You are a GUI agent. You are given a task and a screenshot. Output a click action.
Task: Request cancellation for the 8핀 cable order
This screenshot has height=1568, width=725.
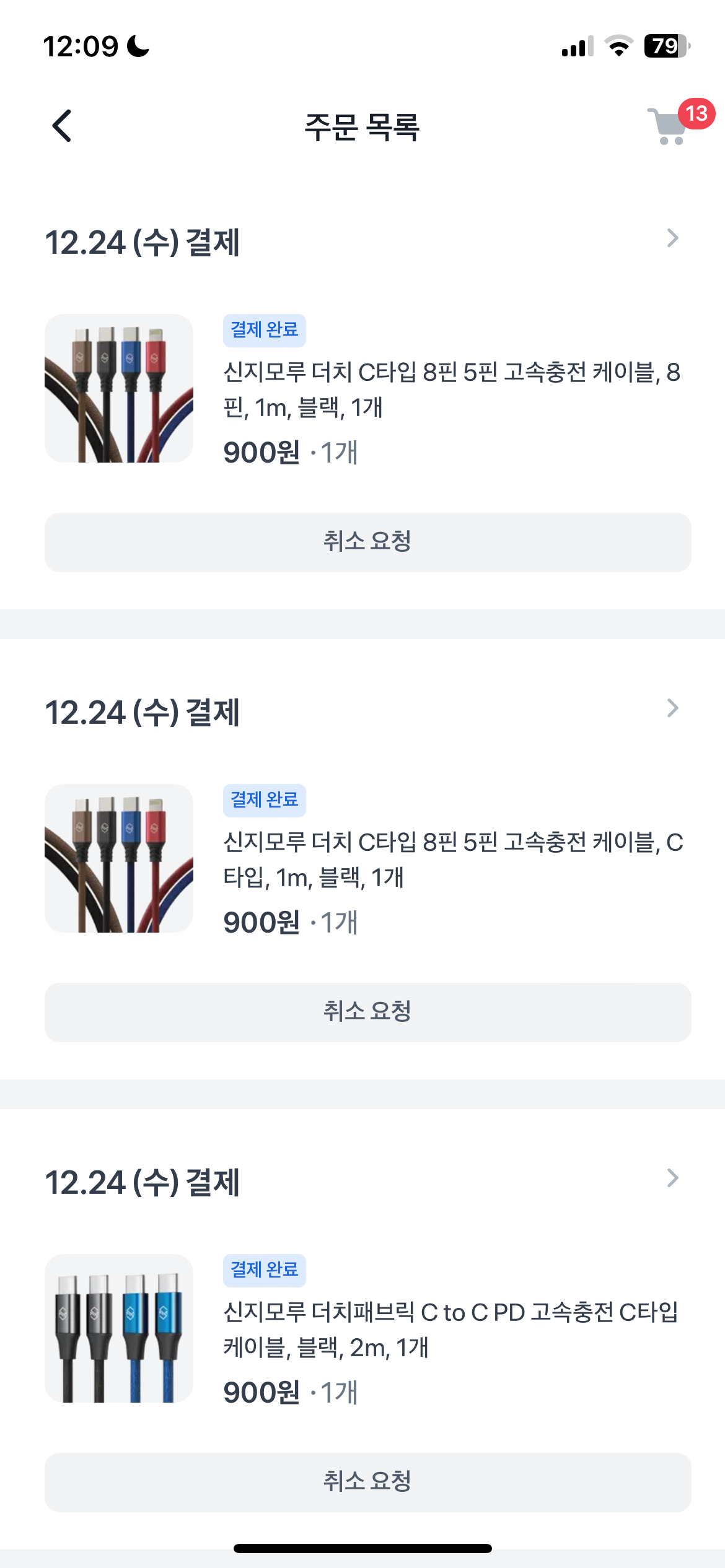(367, 542)
